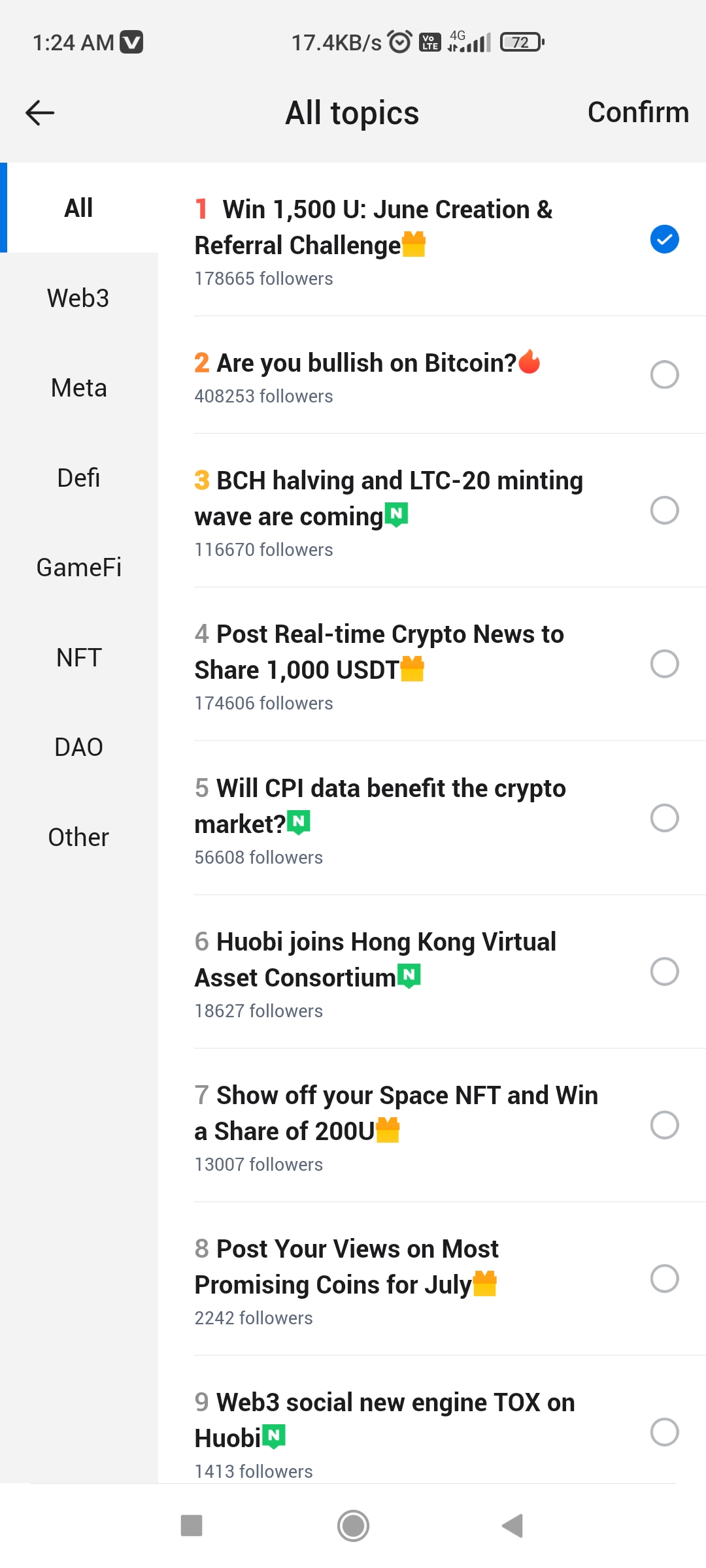
Task: Open the Huobi Hong Kong Consortium topic
Action: [x=665, y=972]
